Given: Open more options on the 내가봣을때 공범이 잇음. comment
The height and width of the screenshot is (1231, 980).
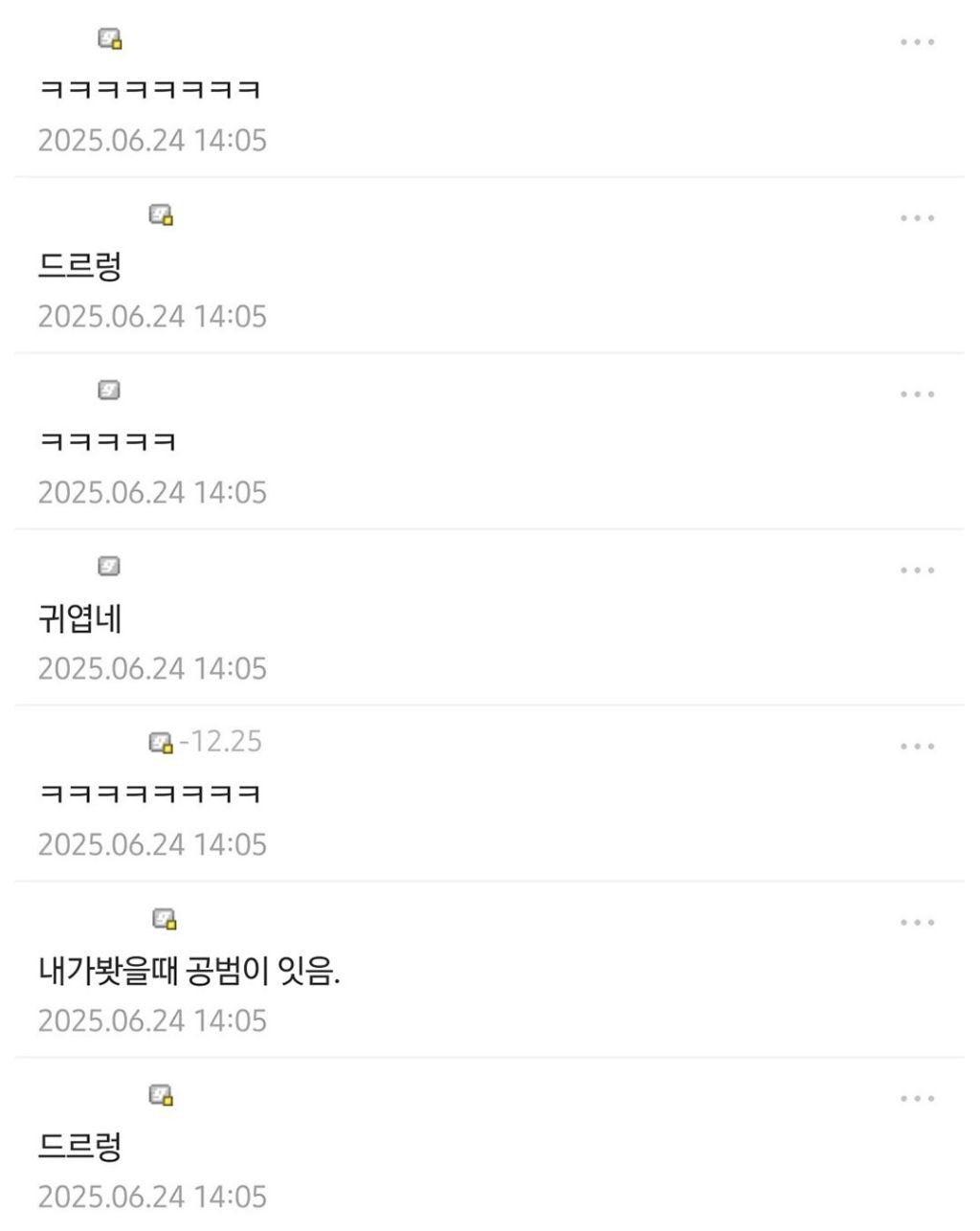Looking at the screenshot, I should (x=917, y=924).
